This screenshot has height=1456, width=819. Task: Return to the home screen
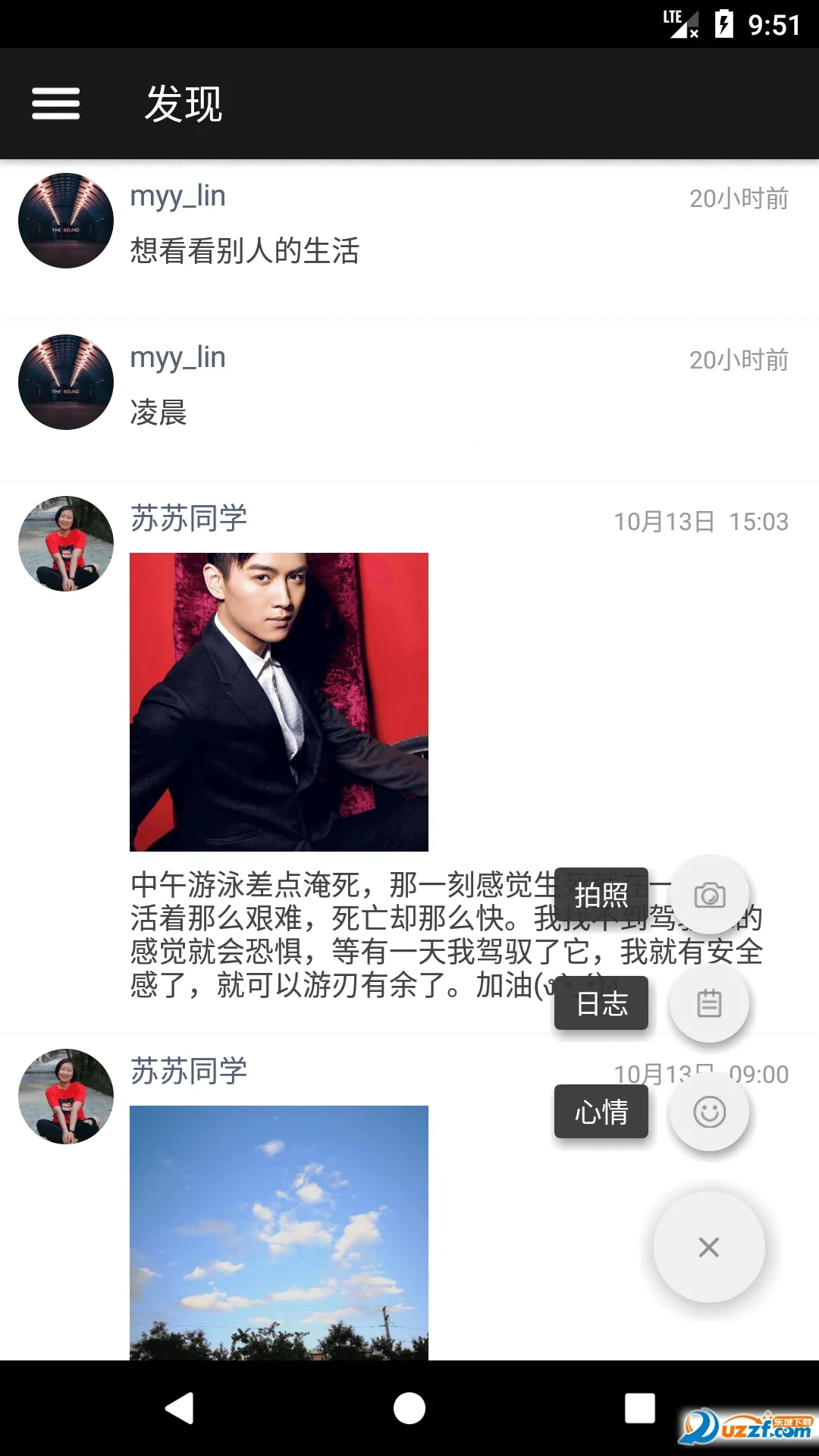pyautogui.click(x=409, y=1408)
